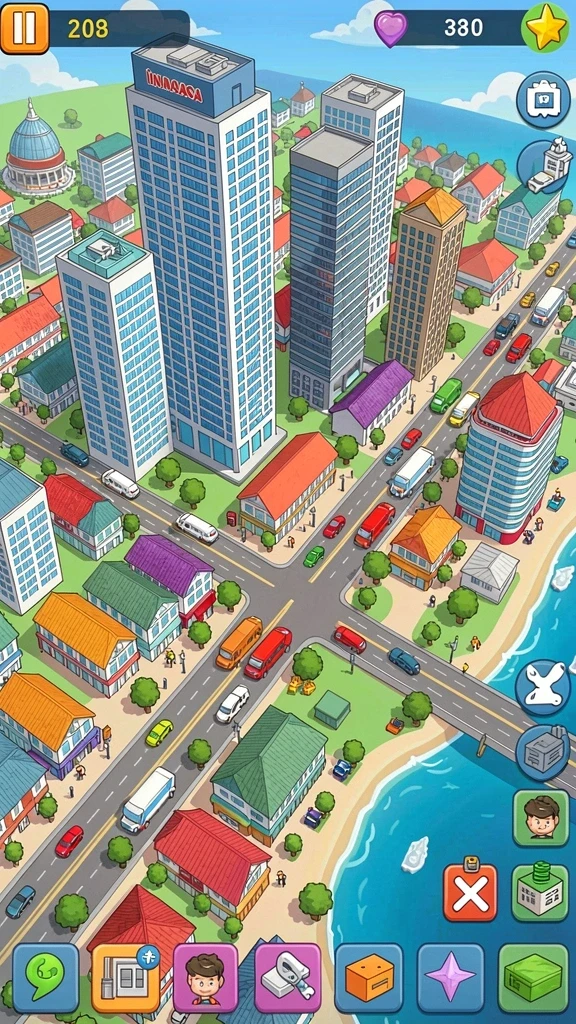This screenshot has width=576, height=1024.
Task: Open the building with green coins
Action: [x=540, y=893]
